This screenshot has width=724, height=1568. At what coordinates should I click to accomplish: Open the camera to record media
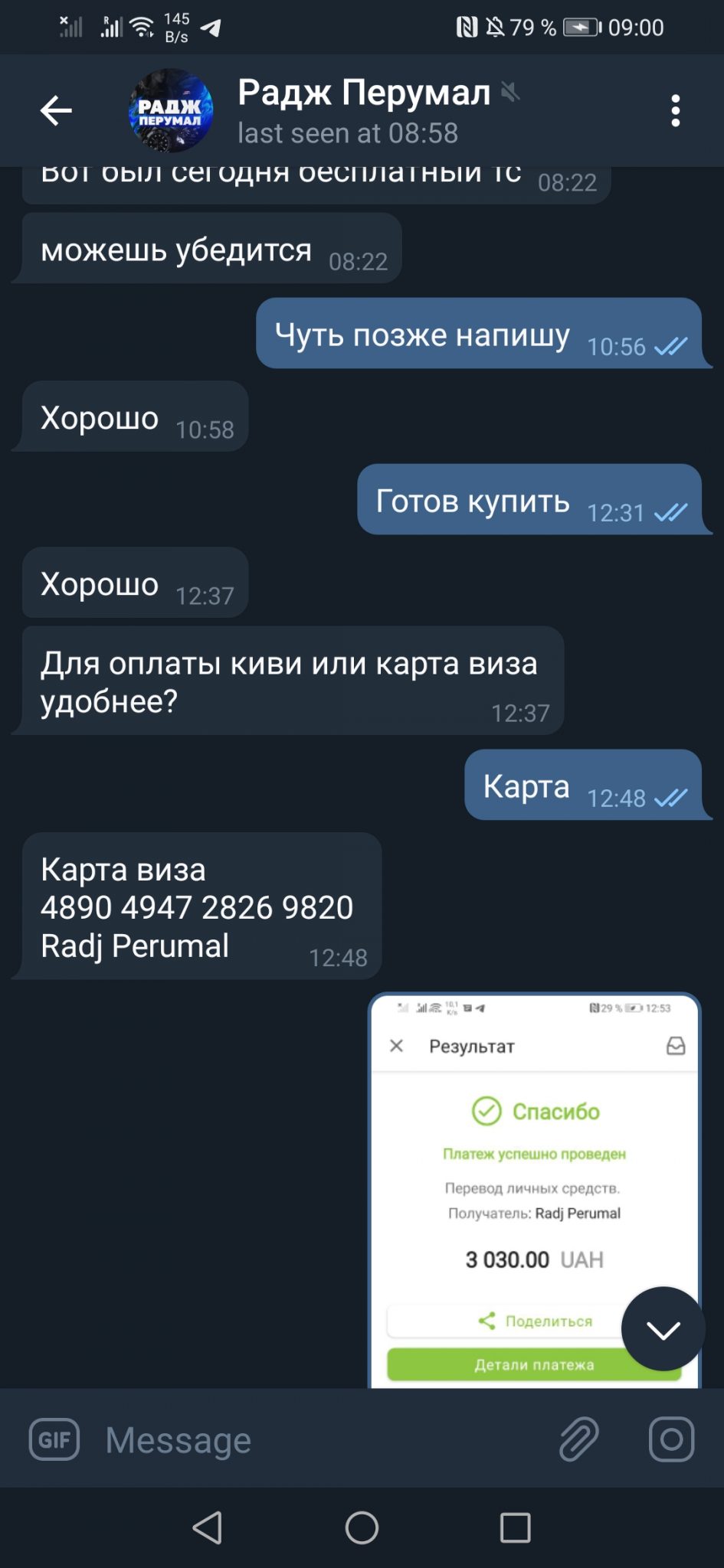(x=672, y=1439)
